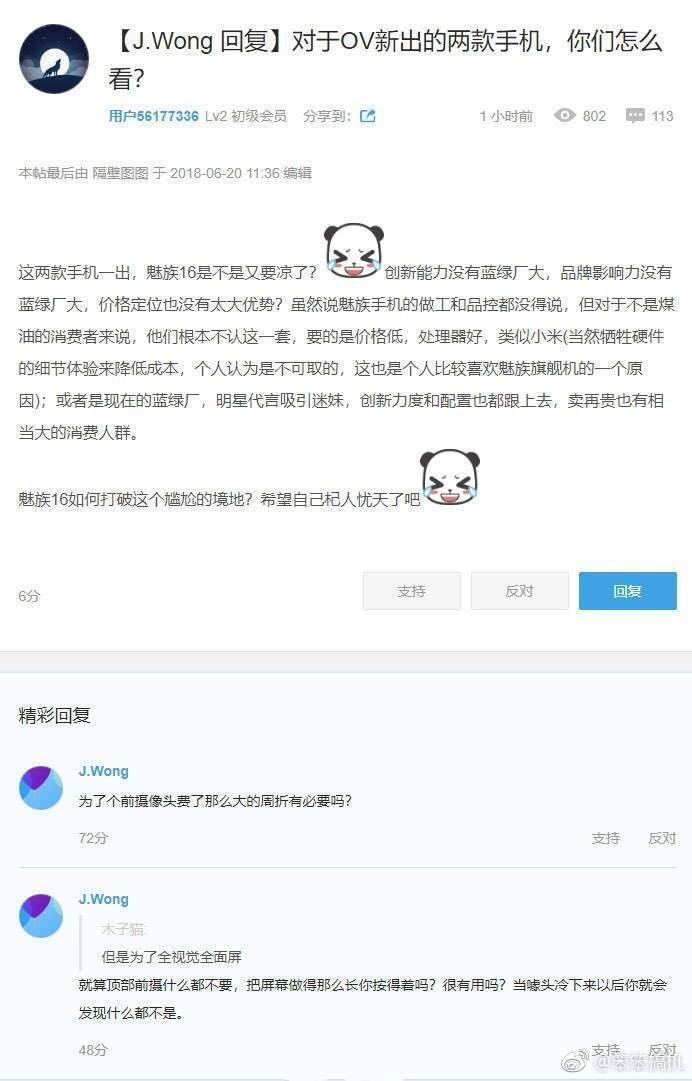692x1081 pixels.
Task: Tap the gray 反对 button under the post
Action: tap(519, 591)
